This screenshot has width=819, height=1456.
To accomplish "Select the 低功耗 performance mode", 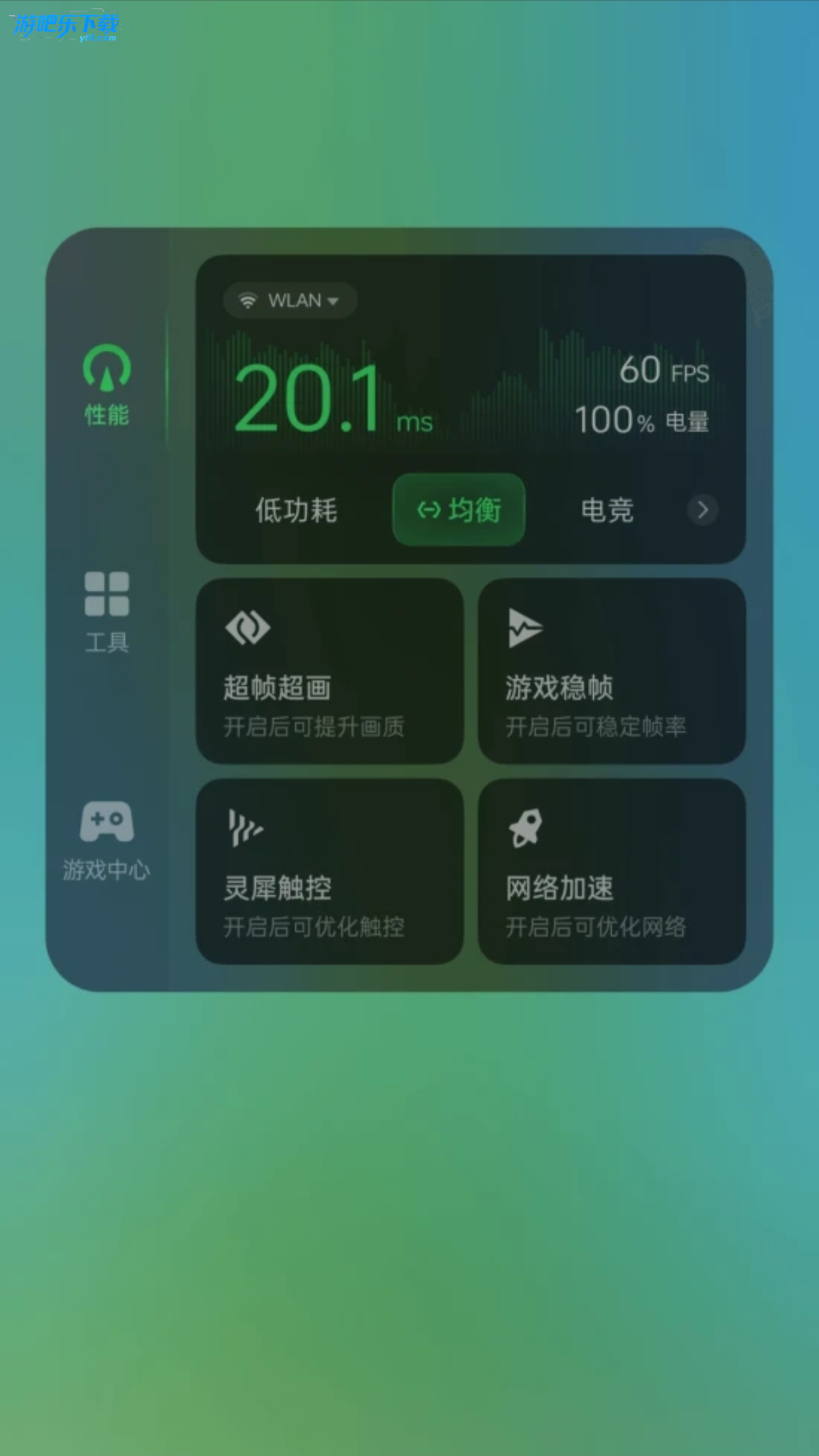I will pos(297,510).
